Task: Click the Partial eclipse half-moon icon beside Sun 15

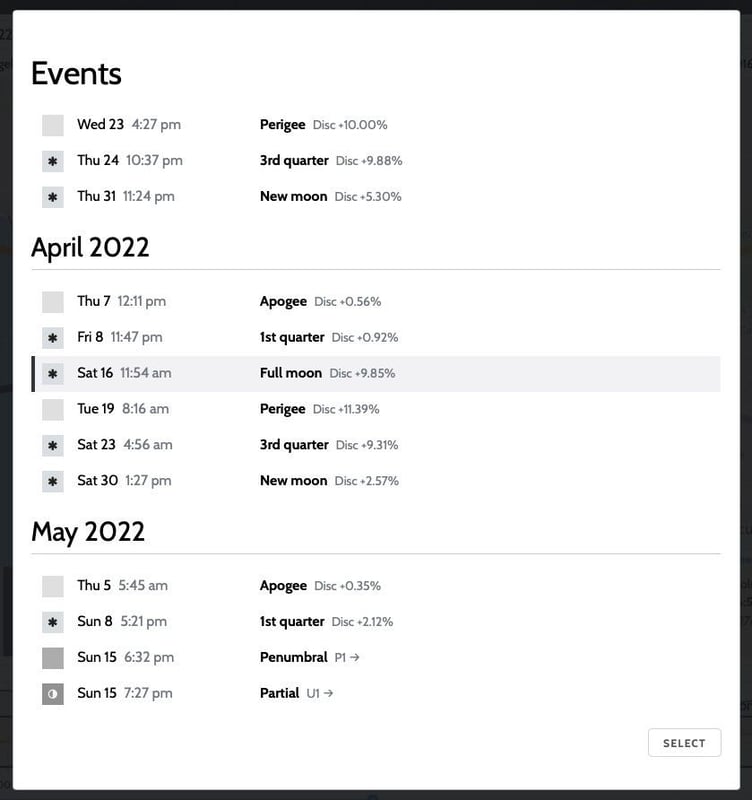Action: tap(53, 692)
